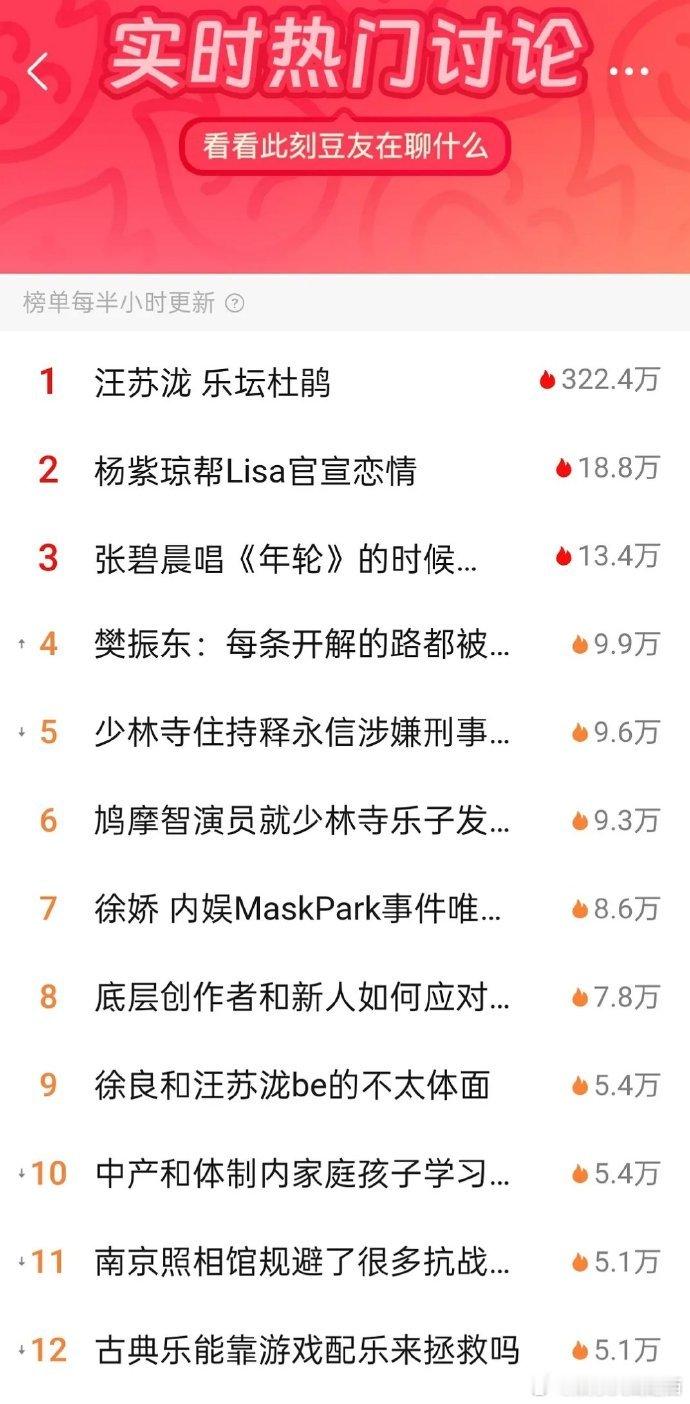Open the three-dot overflow menu

pyautogui.click(x=629, y=71)
